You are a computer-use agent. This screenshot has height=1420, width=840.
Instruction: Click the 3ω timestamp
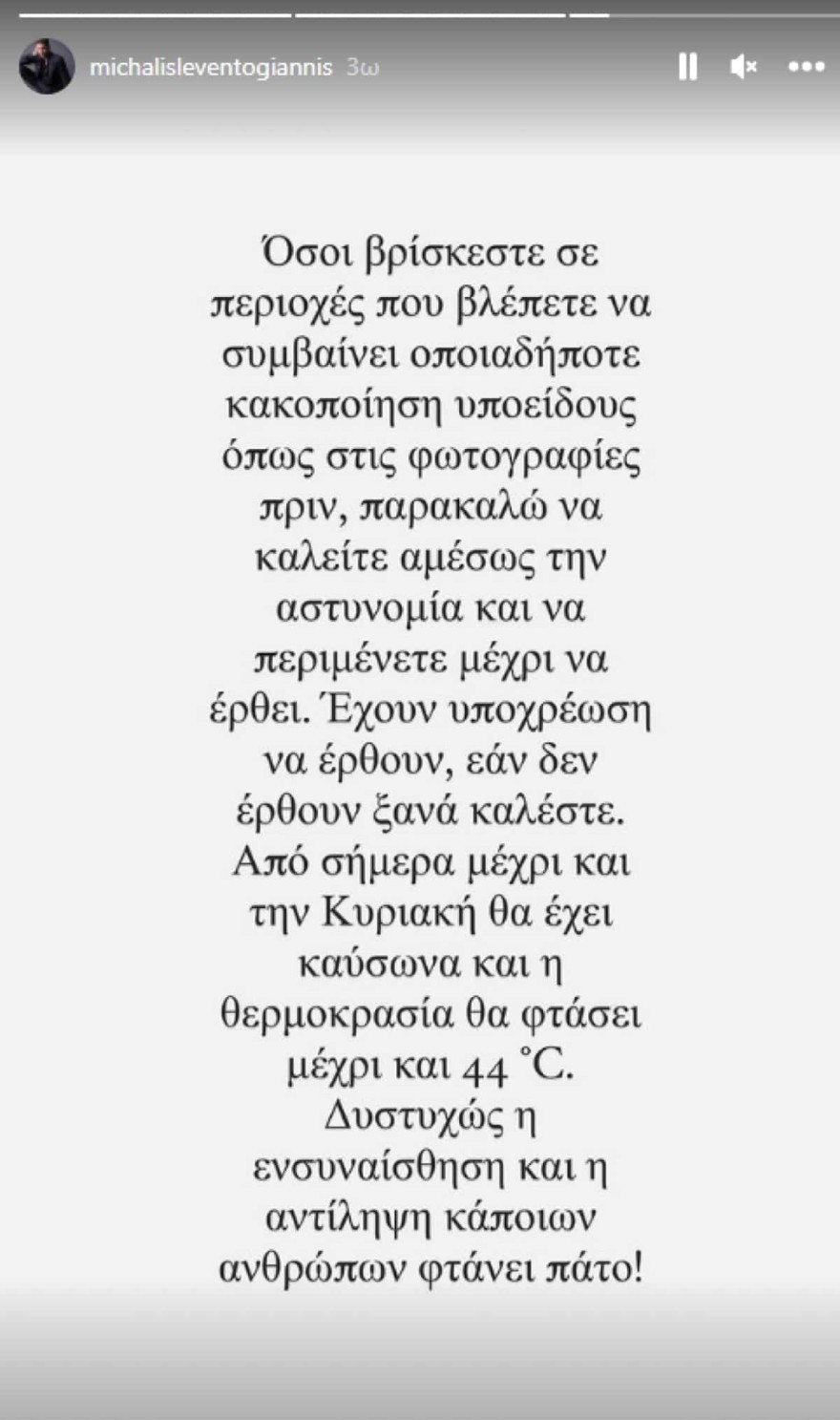(365, 67)
